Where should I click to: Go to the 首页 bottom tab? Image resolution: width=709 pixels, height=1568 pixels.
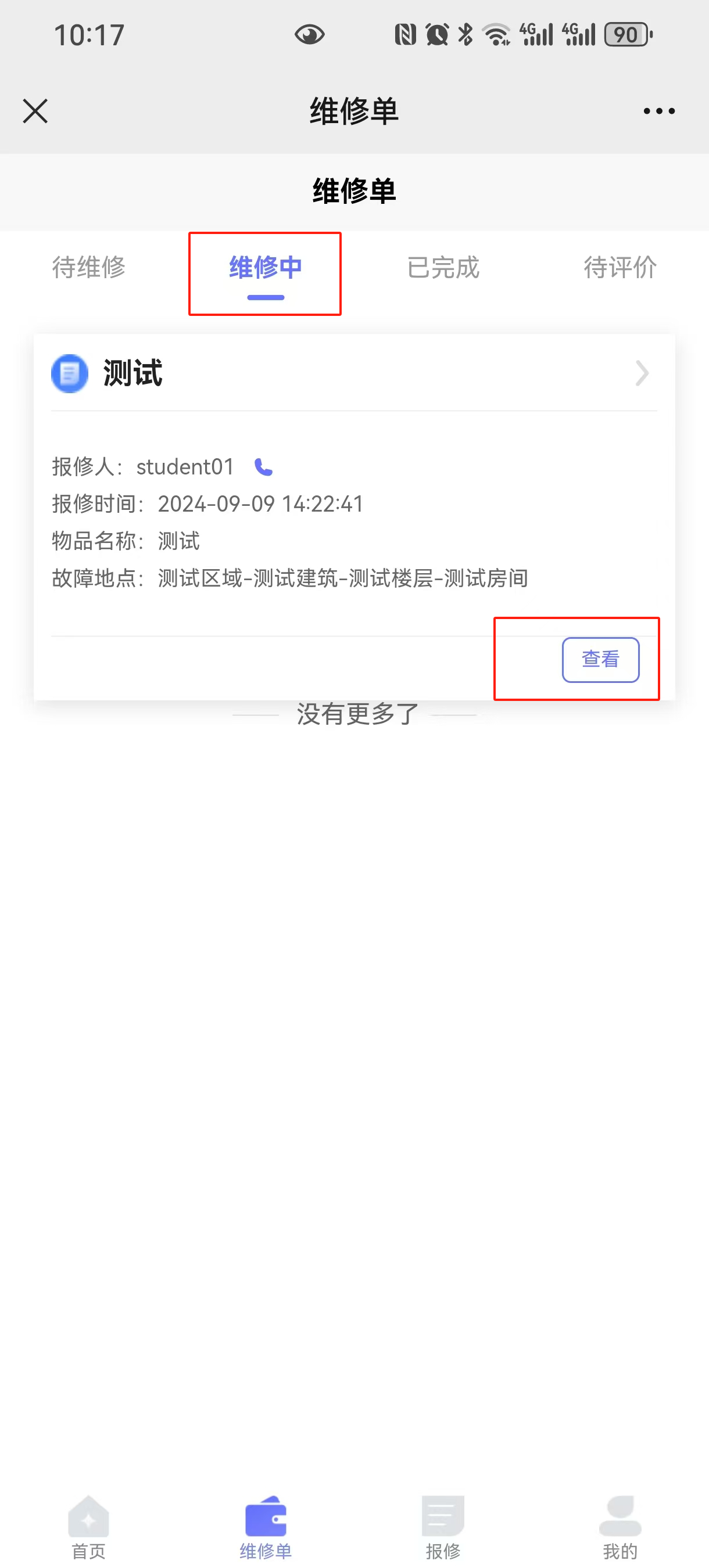(x=88, y=1527)
